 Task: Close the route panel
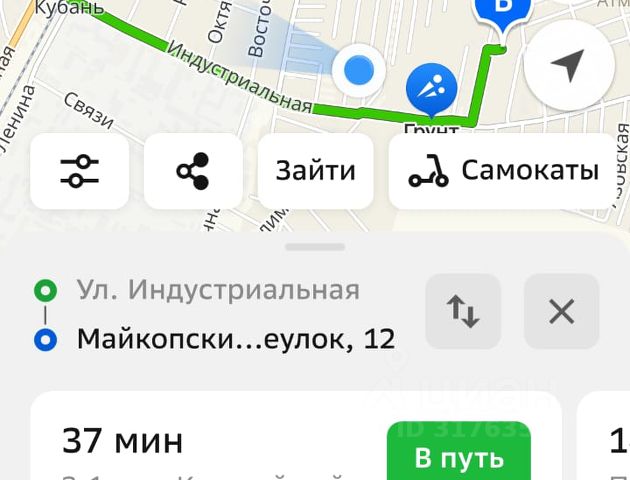pos(561,312)
